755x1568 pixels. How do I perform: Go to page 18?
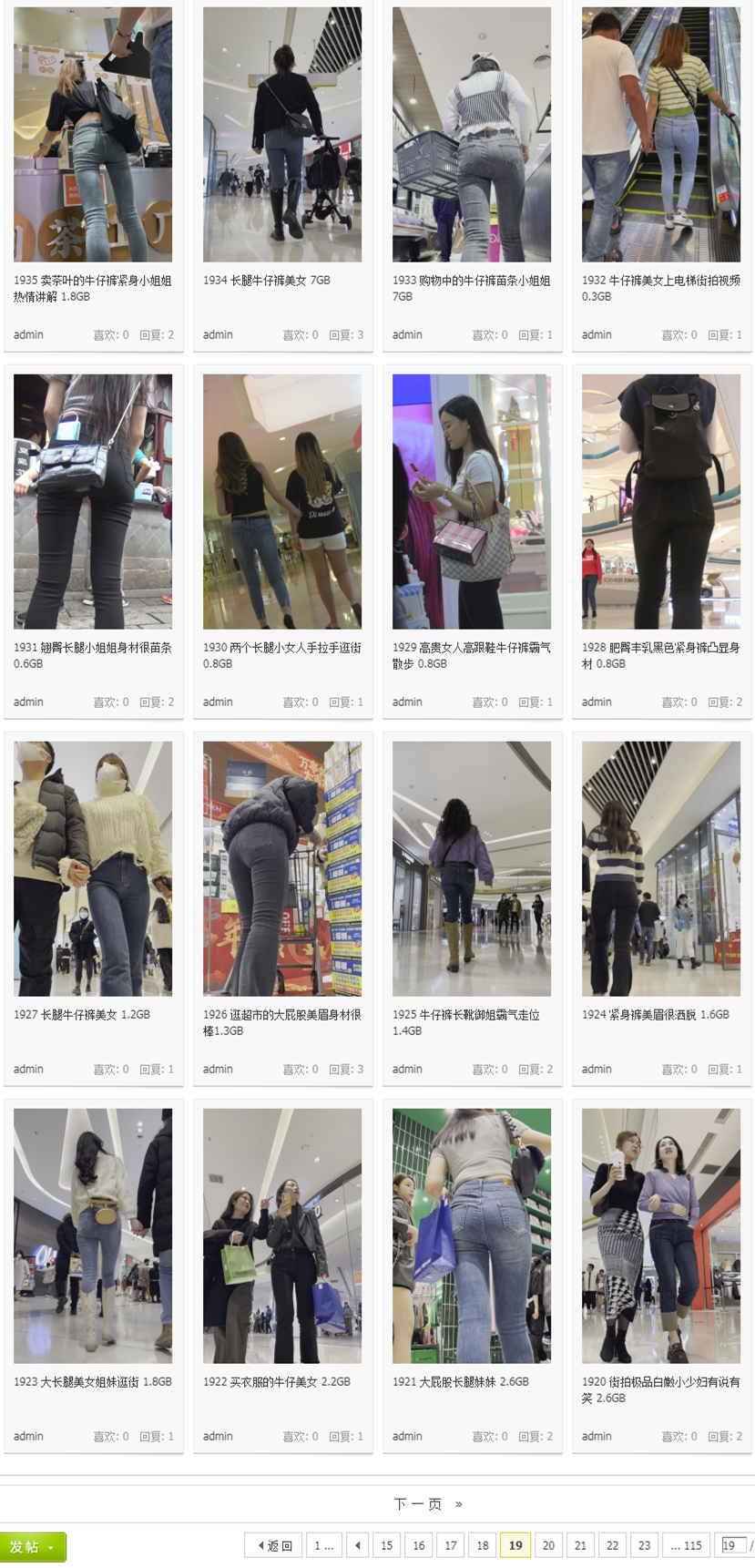click(483, 1545)
